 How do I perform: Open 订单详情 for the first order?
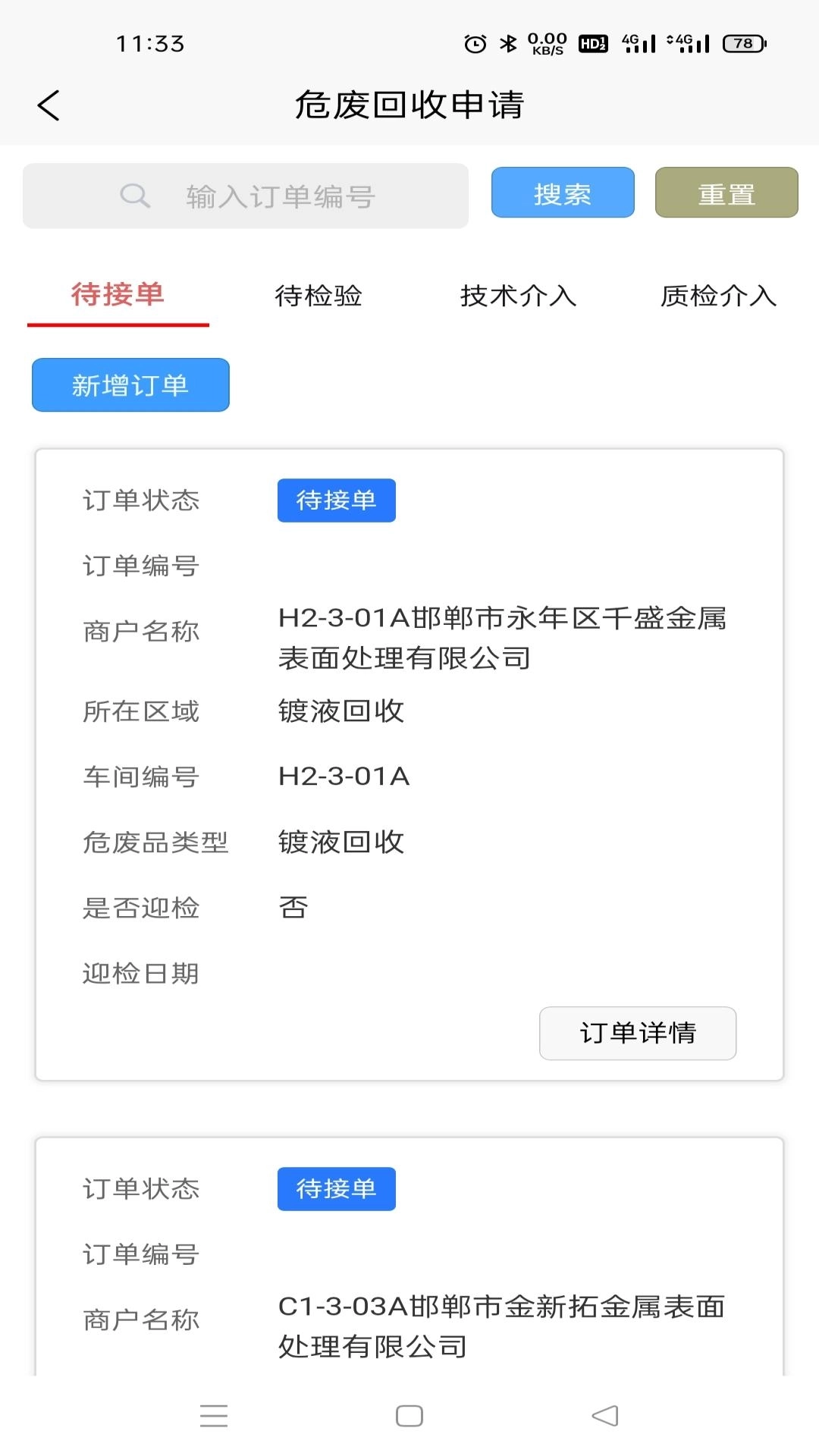pyautogui.click(x=638, y=1033)
